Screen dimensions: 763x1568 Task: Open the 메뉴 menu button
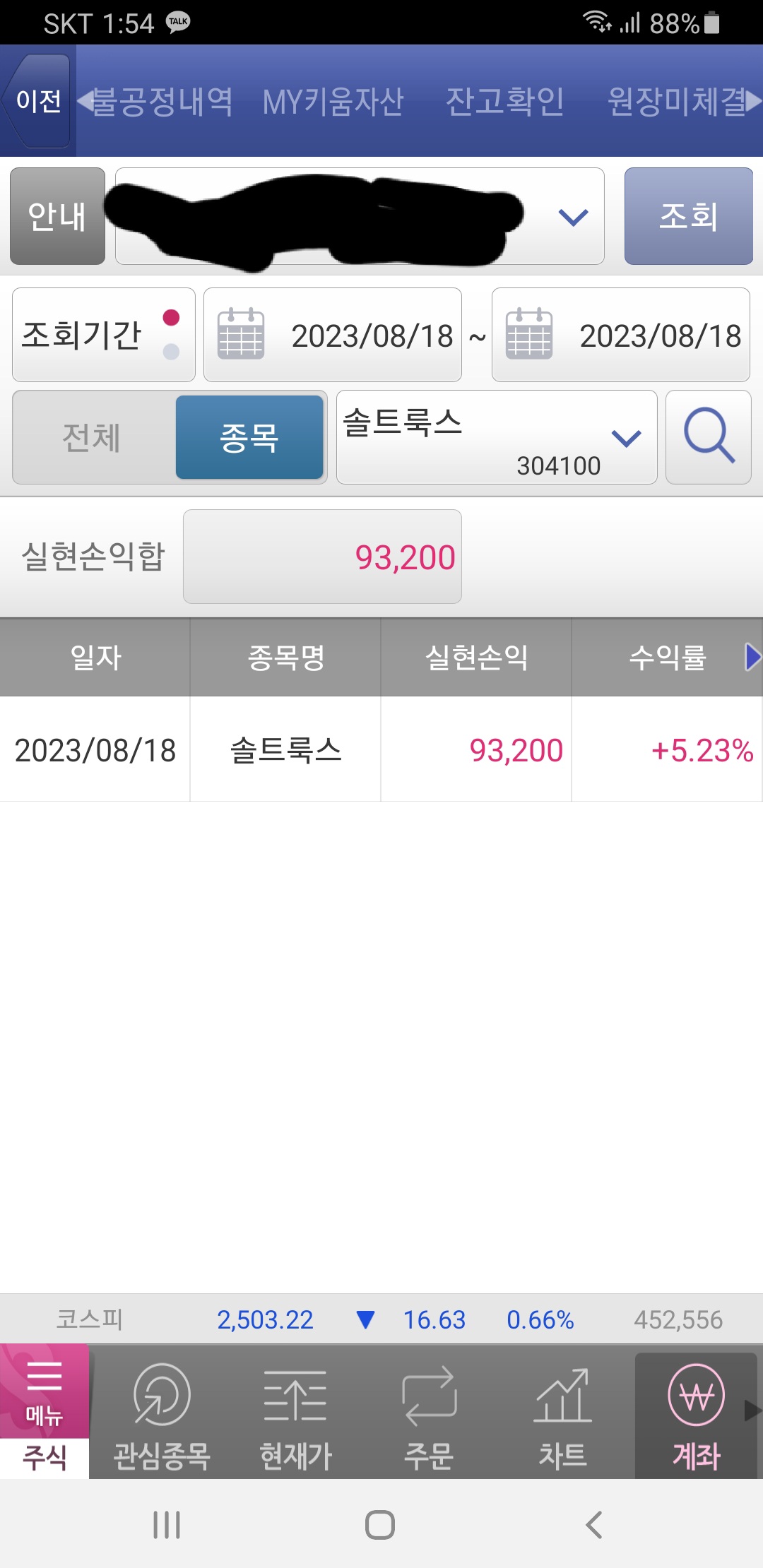pyautogui.click(x=45, y=1391)
